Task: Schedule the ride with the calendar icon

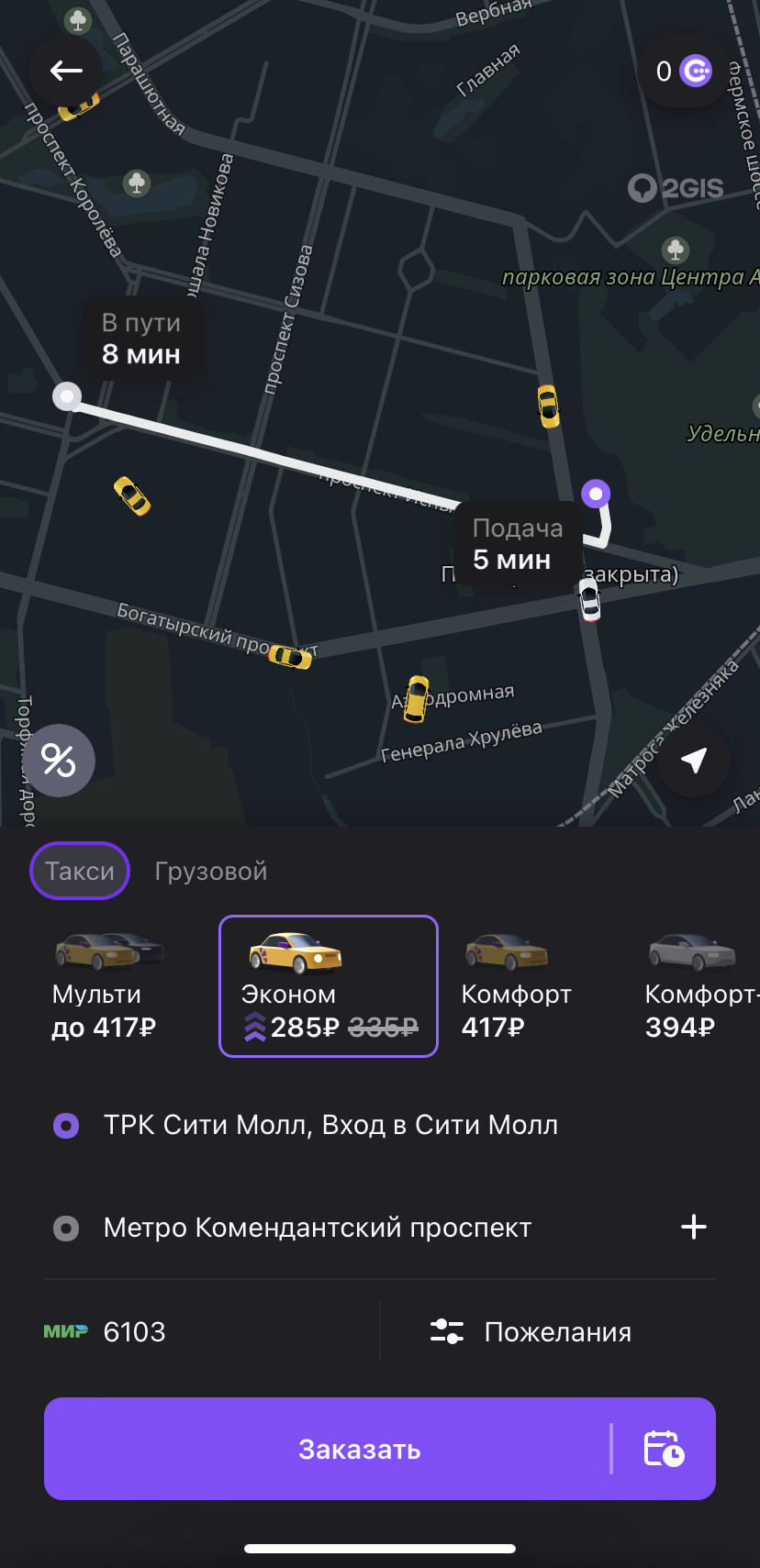Action: click(x=664, y=1449)
